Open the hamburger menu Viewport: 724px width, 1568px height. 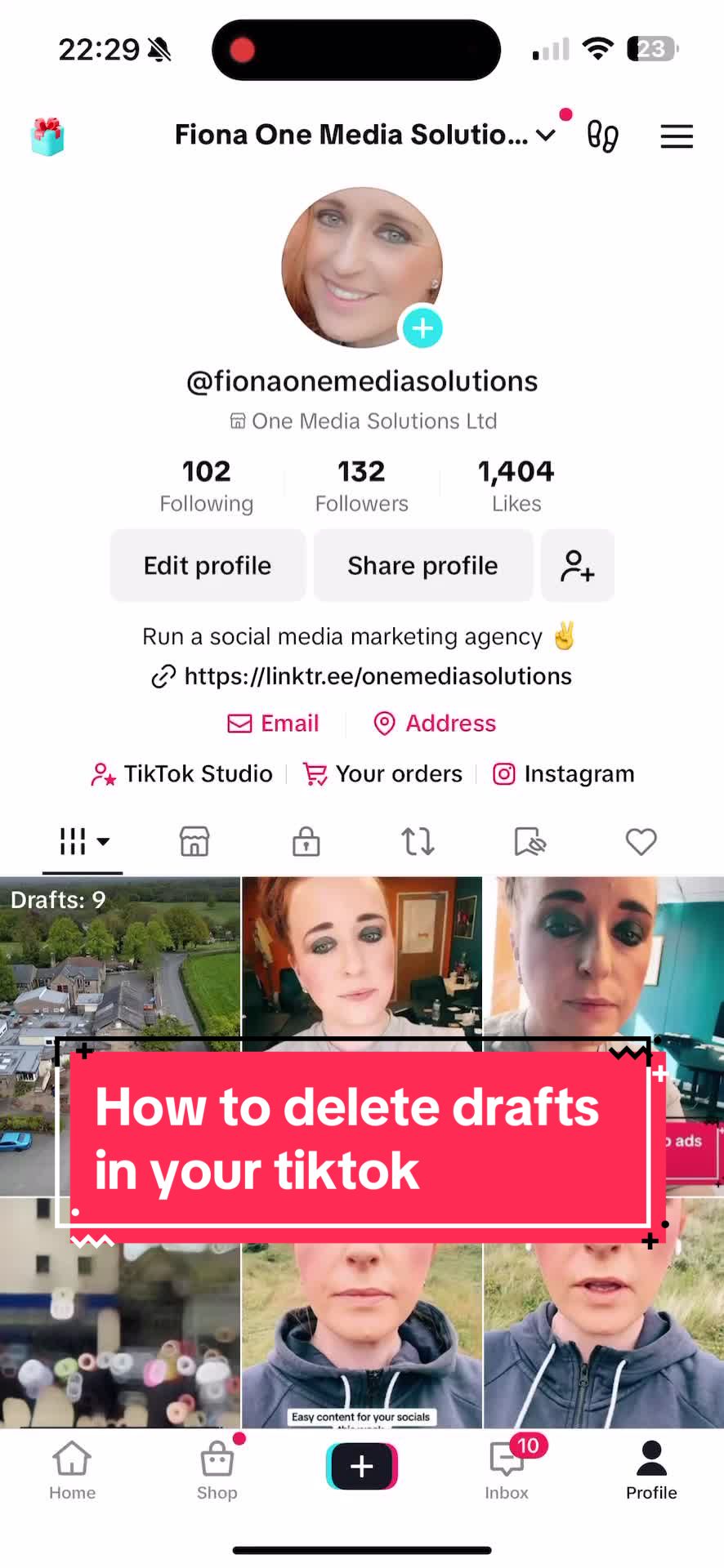point(677,136)
